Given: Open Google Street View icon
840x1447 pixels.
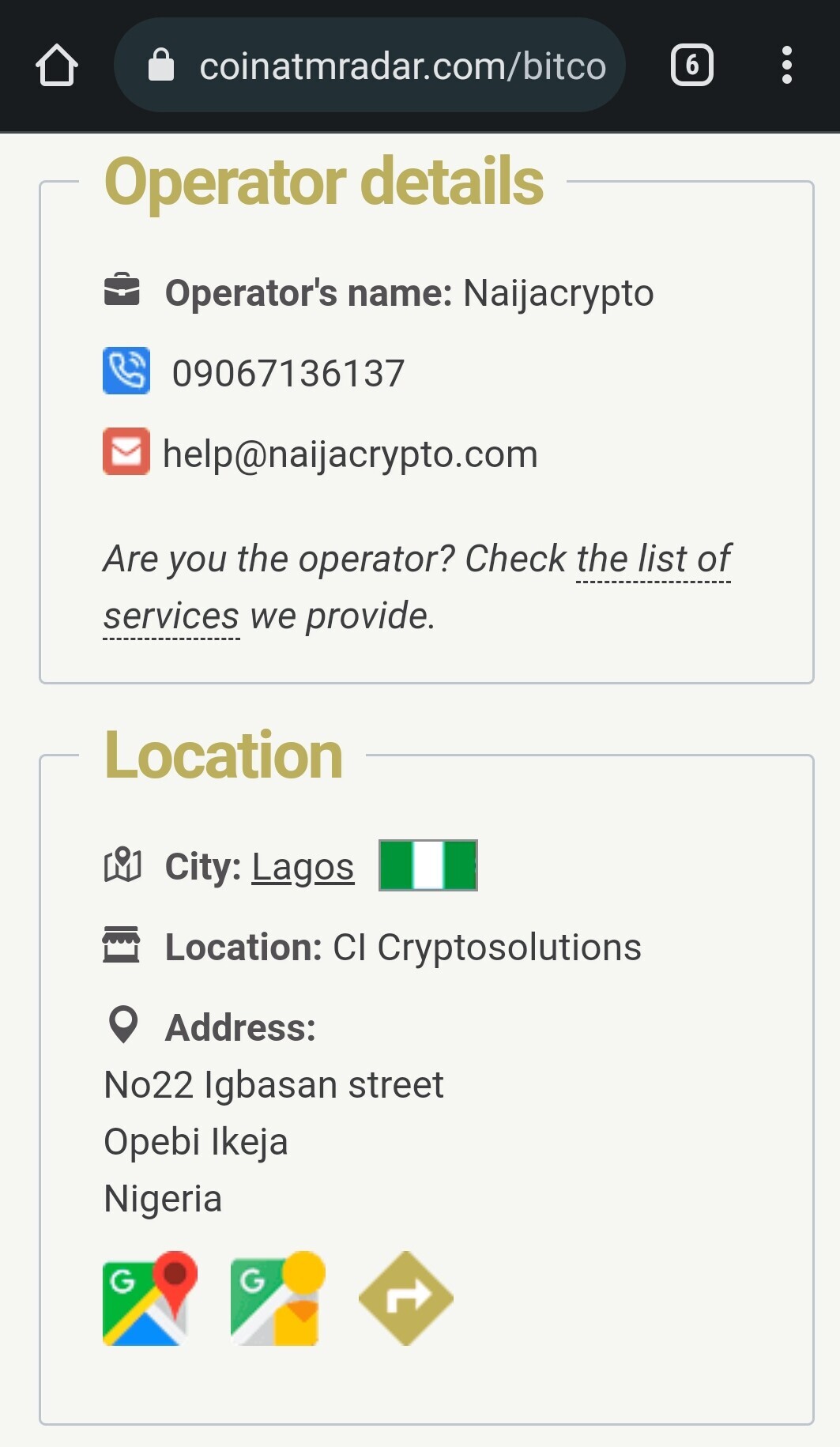Looking at the screenshot, I should [278, 1298].
